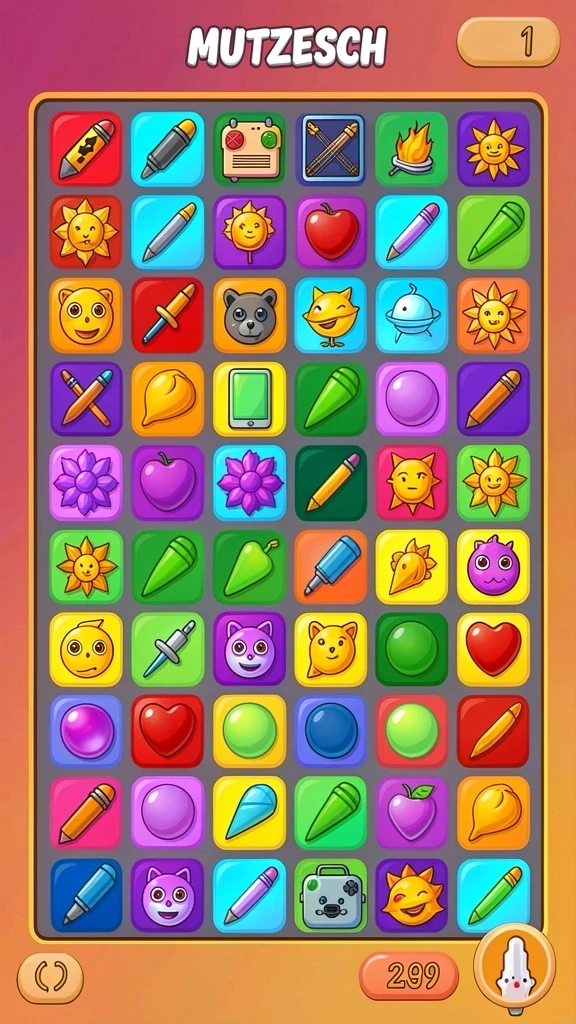Select the UFO tile
The width and height of the screenshot is (576, 1024).
pyautogui.click(x=412, y=315)
